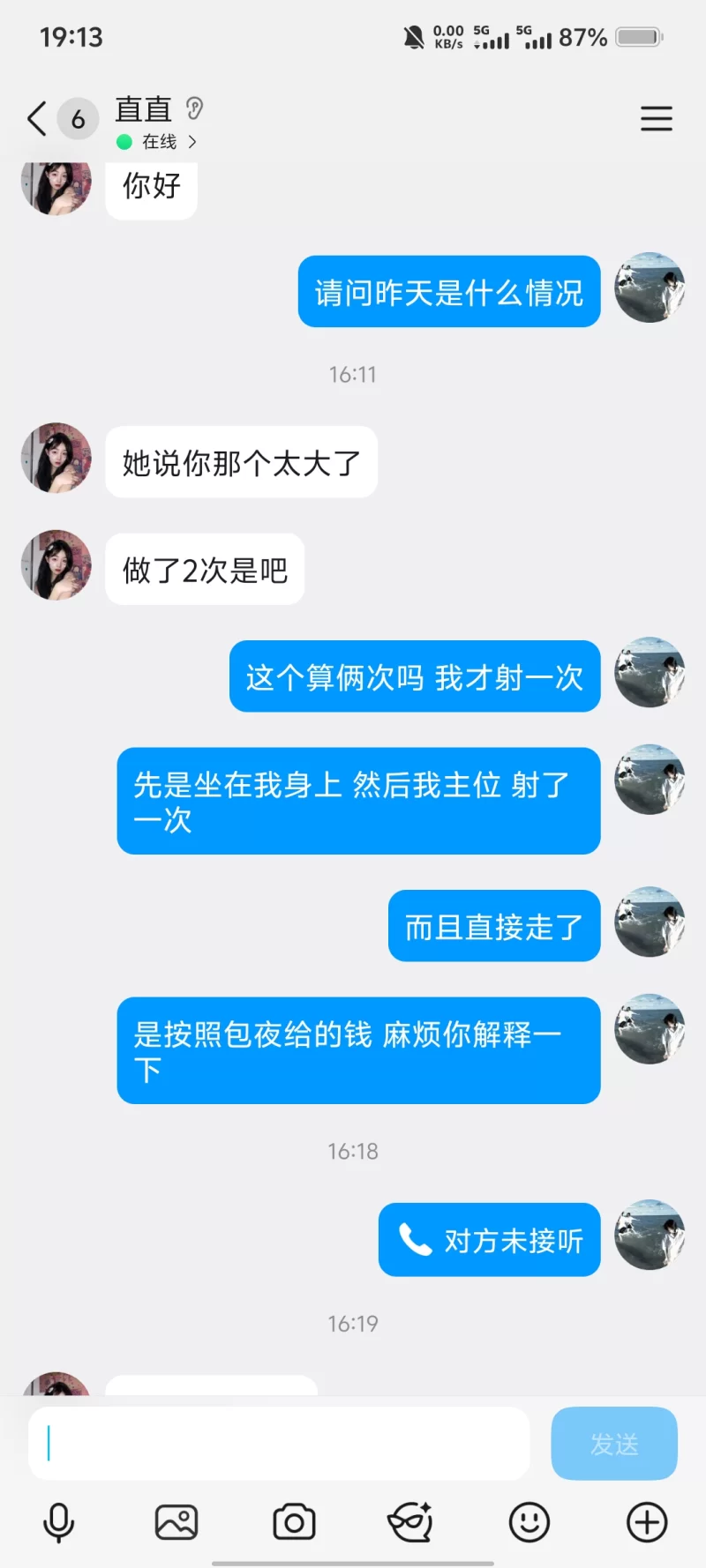Focus the message input field
The image size is (706, 1568).
pyautogui.click(x=279, y=1444)
